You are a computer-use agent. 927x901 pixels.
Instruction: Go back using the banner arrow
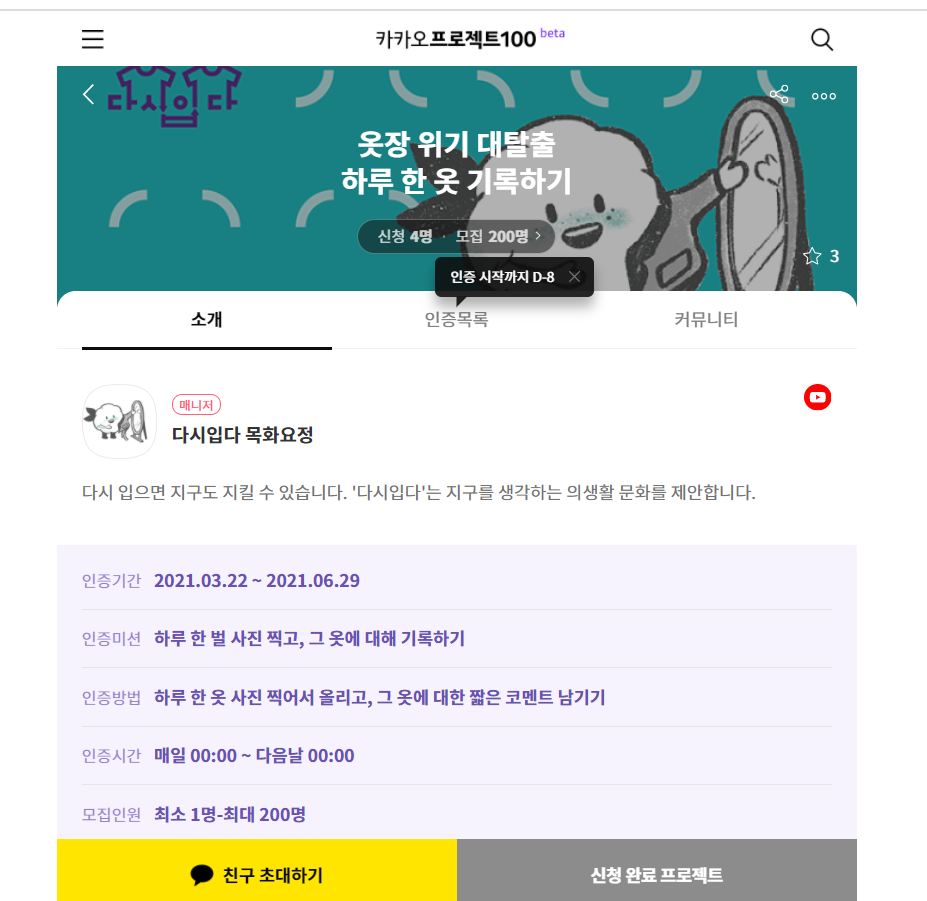(89, 94)
